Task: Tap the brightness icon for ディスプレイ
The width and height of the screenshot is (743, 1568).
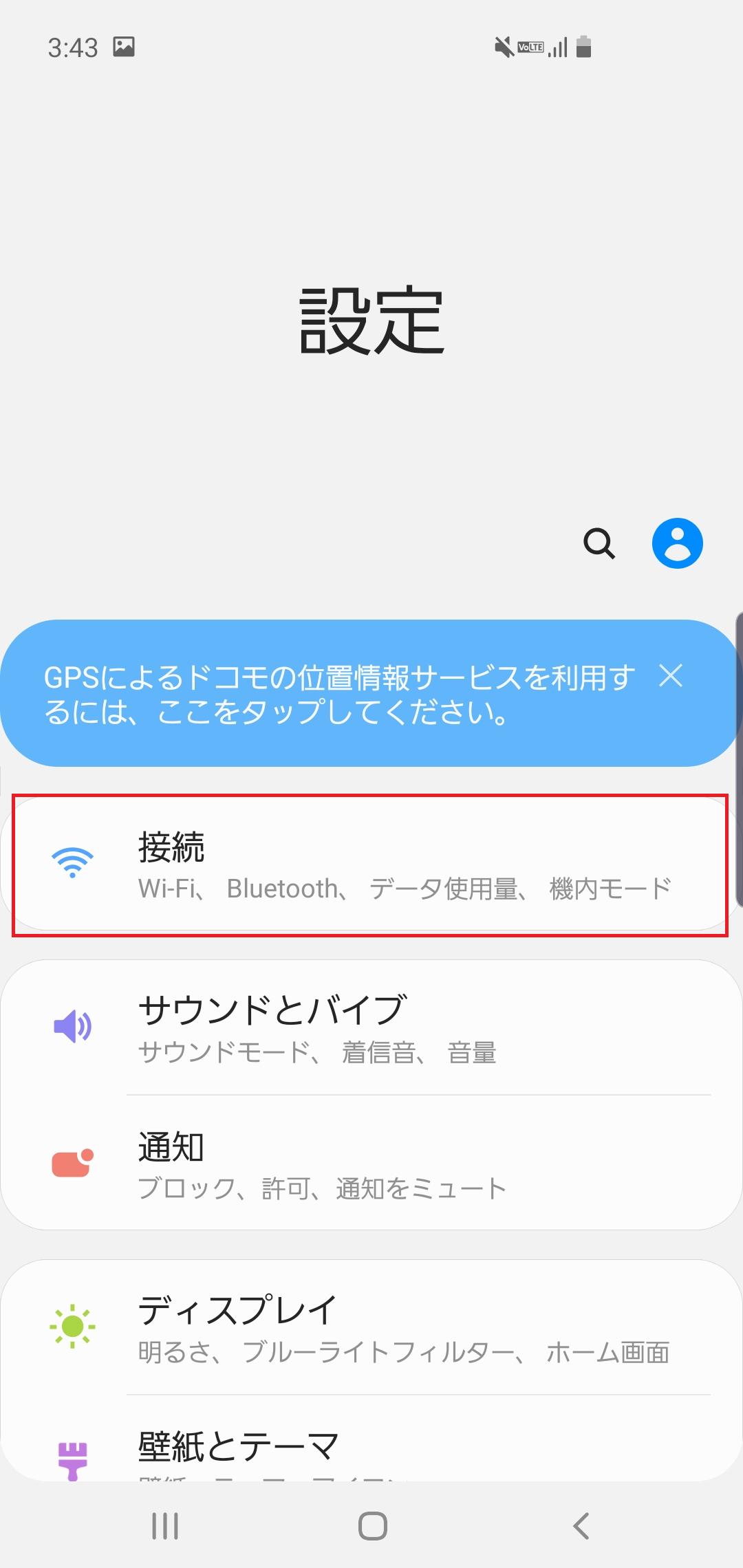Action: 74,1327
